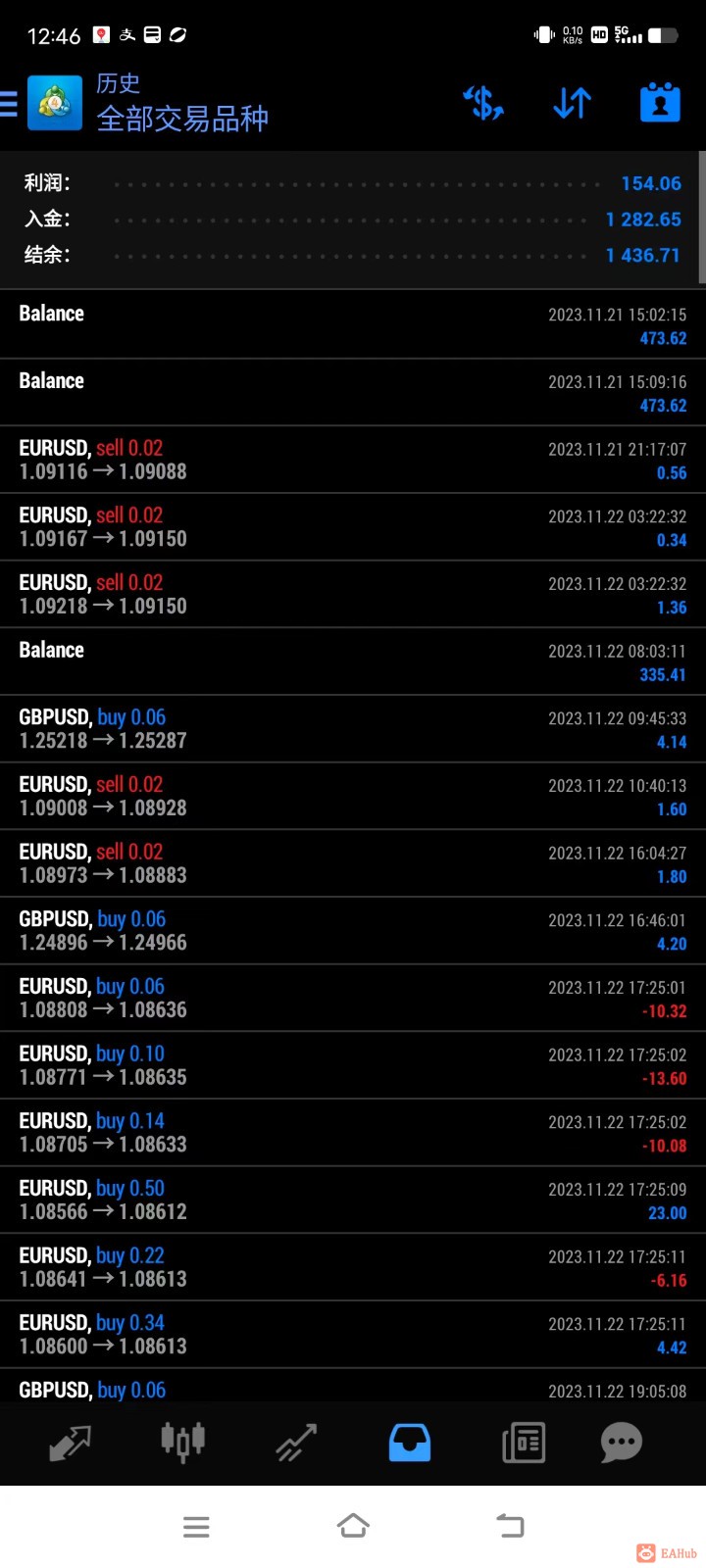Screen dimensions: 706x1568
Task: Open GBPUSD buy trade with 4.14 profit
Action: 353,729
